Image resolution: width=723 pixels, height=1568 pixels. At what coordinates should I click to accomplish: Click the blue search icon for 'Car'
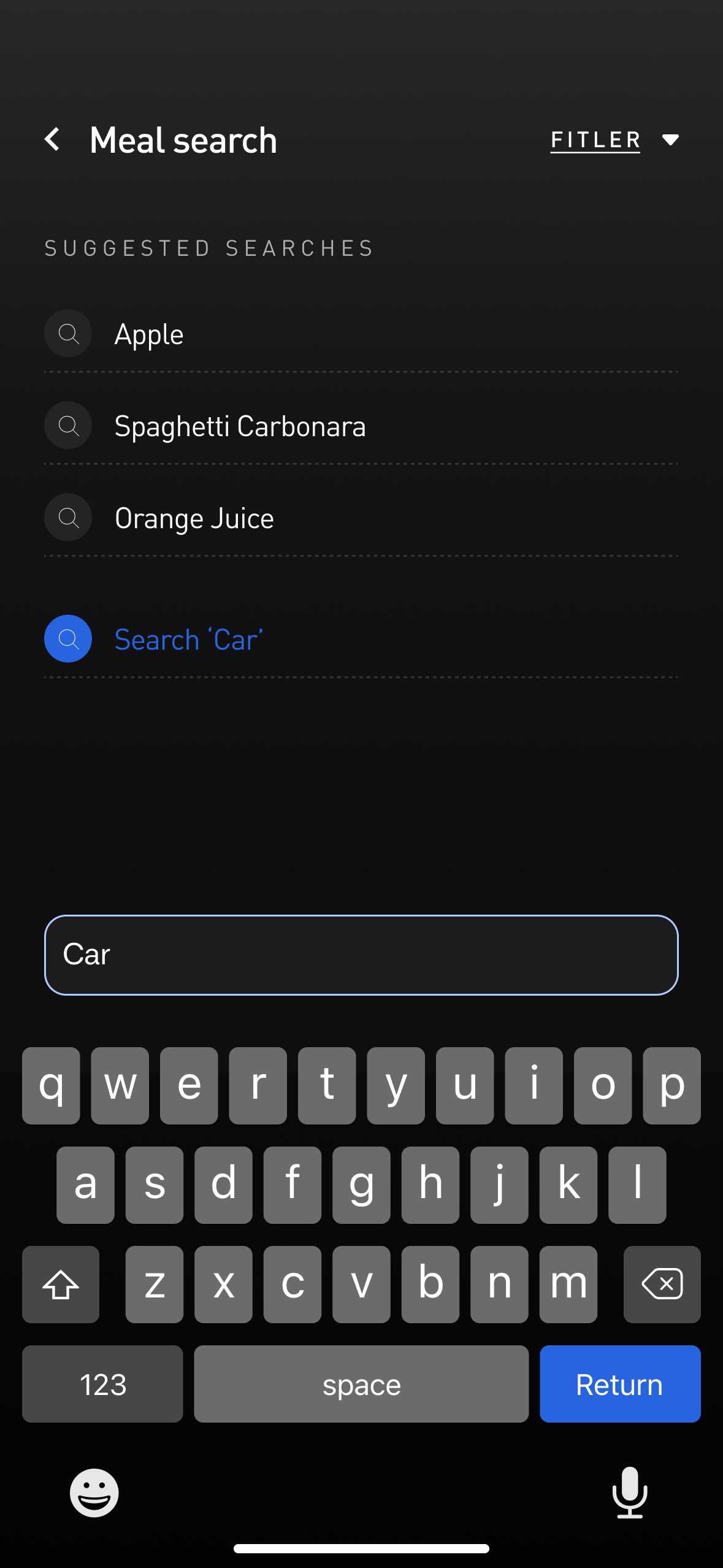tap(67, 638)
